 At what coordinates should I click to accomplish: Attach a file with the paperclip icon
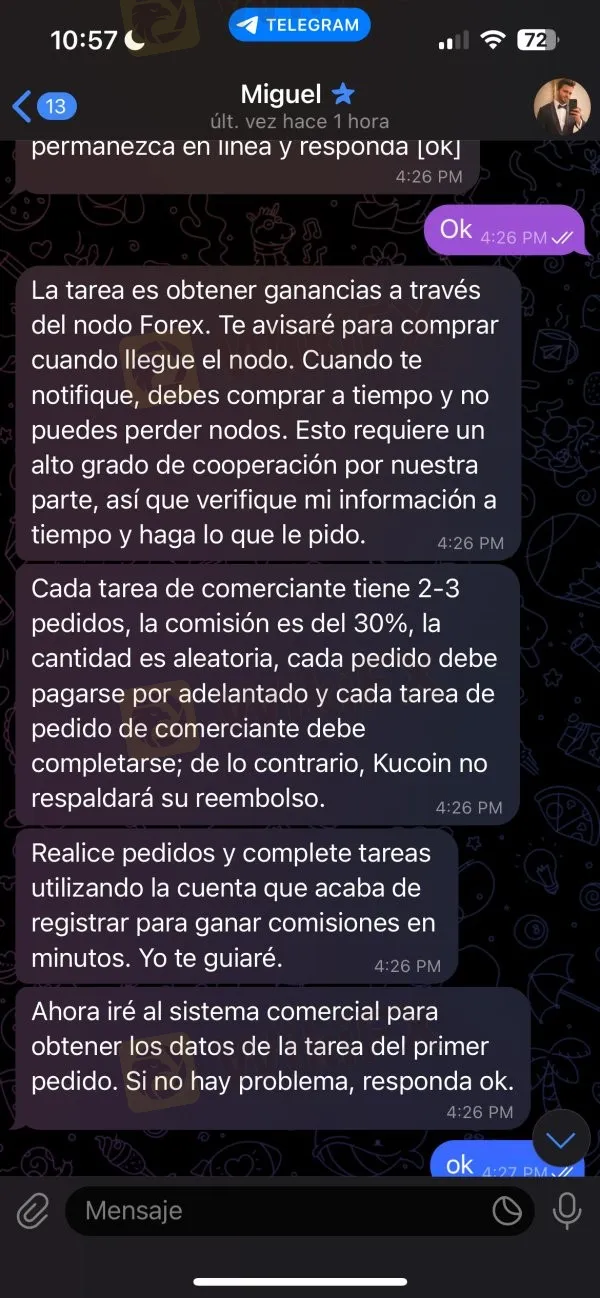tap(33, 1211)
